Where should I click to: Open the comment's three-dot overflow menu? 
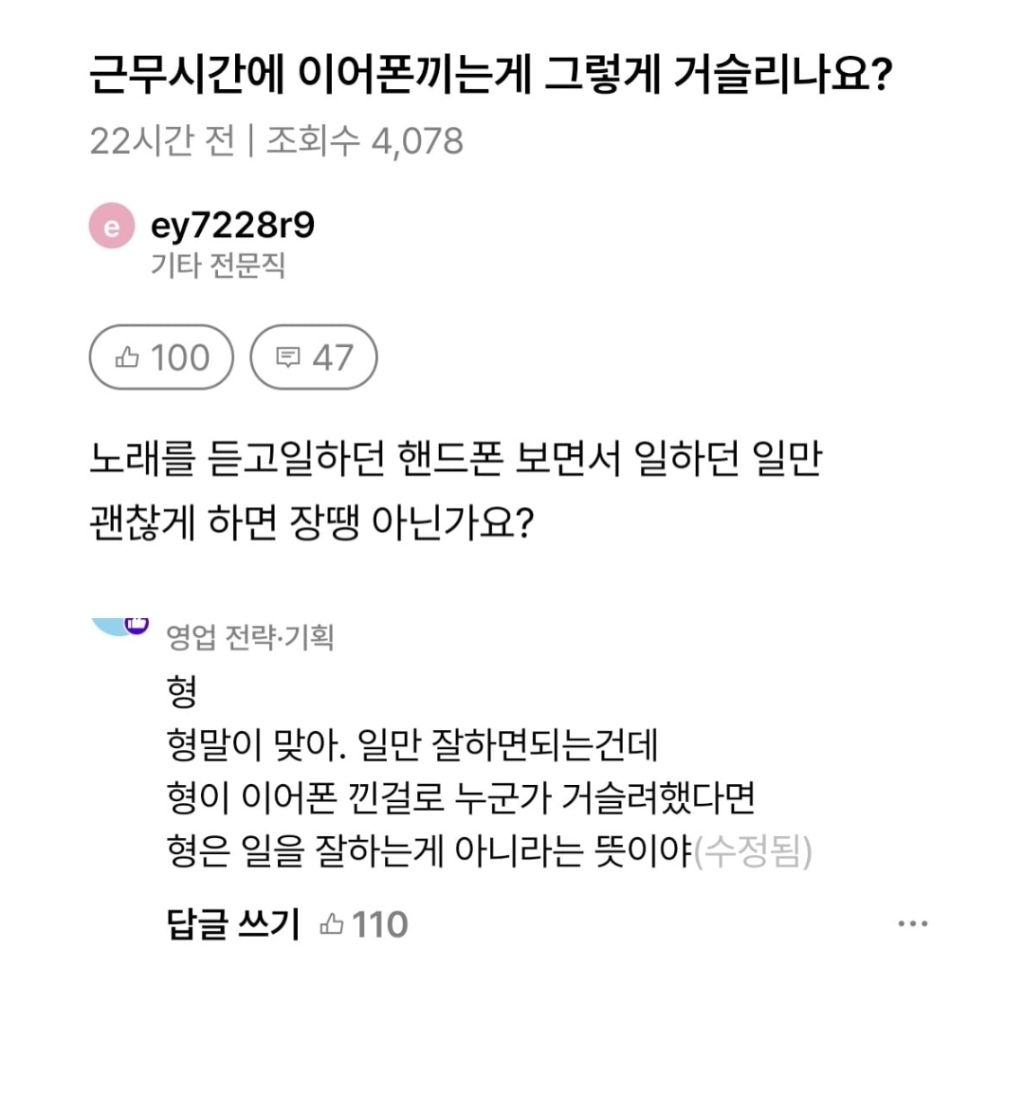pos(913,924)
